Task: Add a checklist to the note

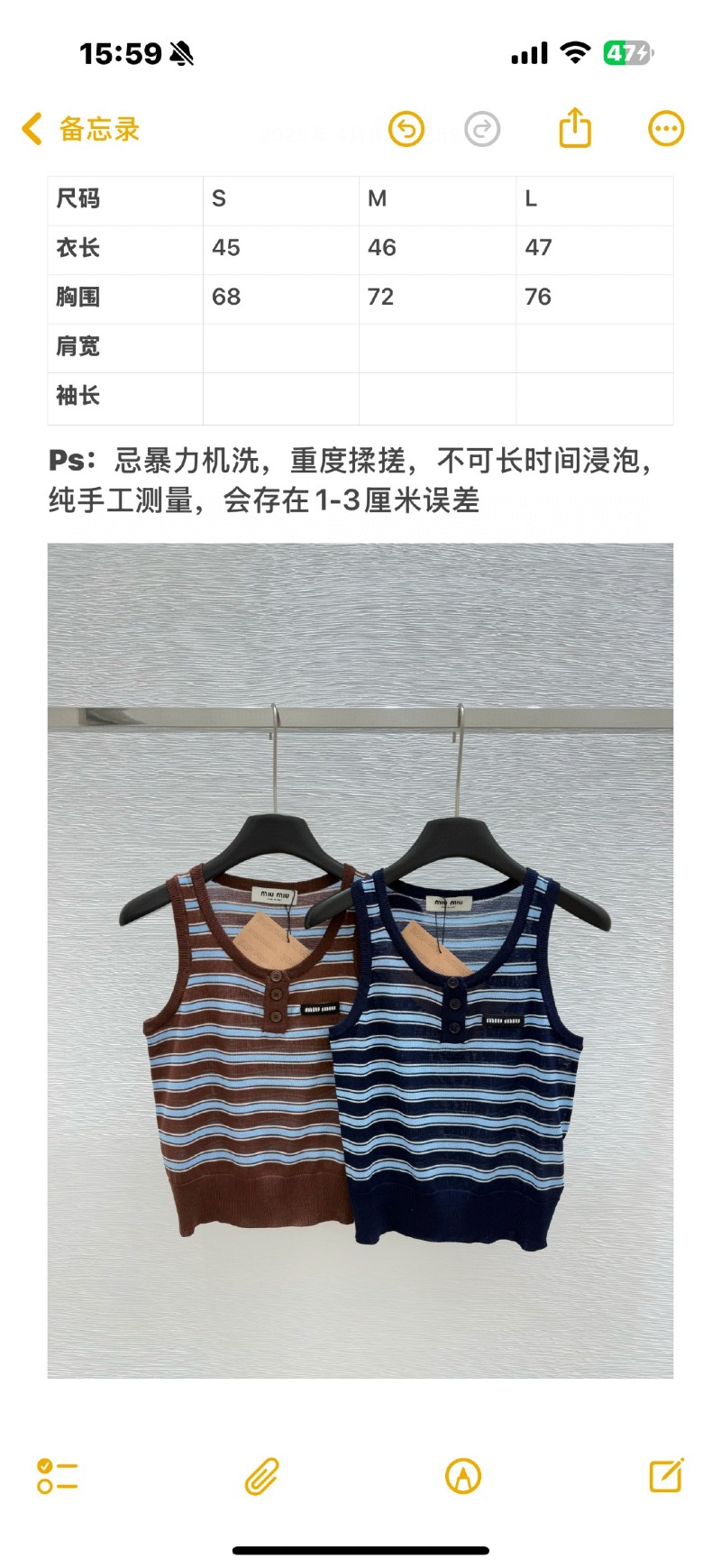Action: pyautogui.click(x=58, y=1476)
